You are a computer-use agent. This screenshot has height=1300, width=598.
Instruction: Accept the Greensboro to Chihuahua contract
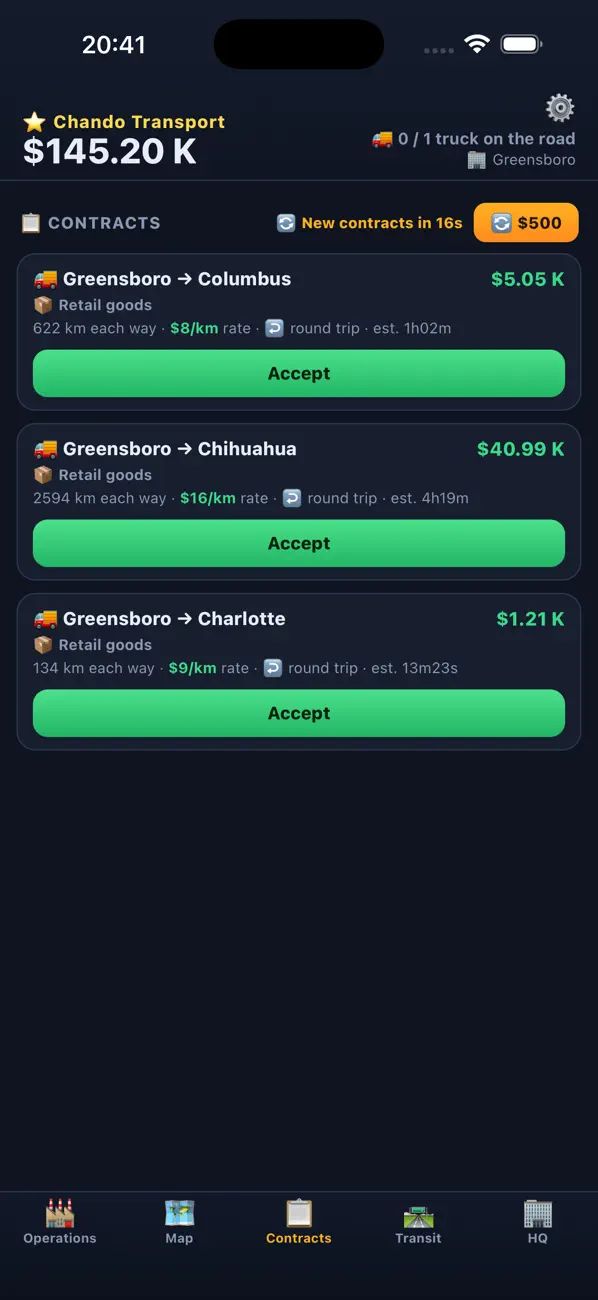coord(299,544)
